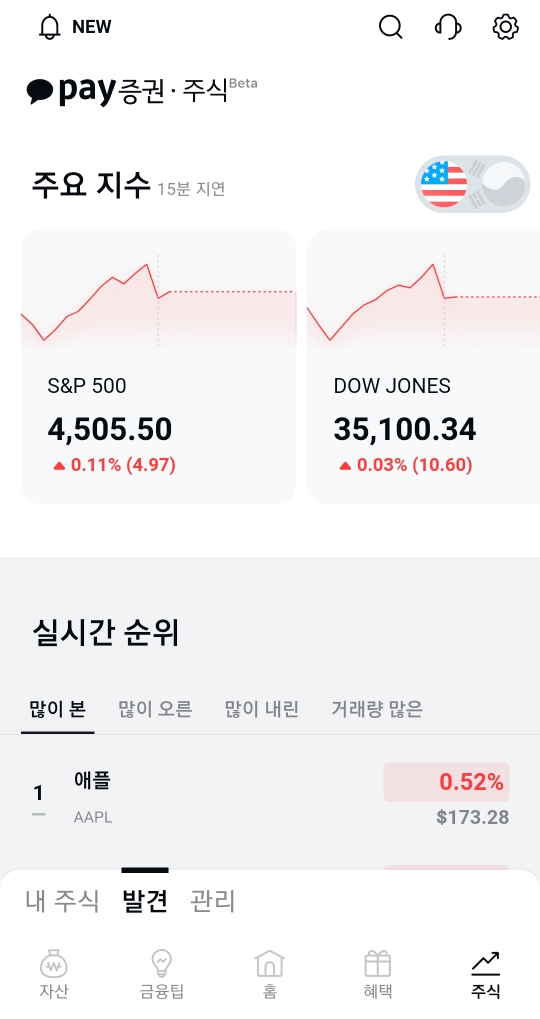Switch to the 내 주식 section
Screen dimensions: 540x1019
tap(62, 901)
